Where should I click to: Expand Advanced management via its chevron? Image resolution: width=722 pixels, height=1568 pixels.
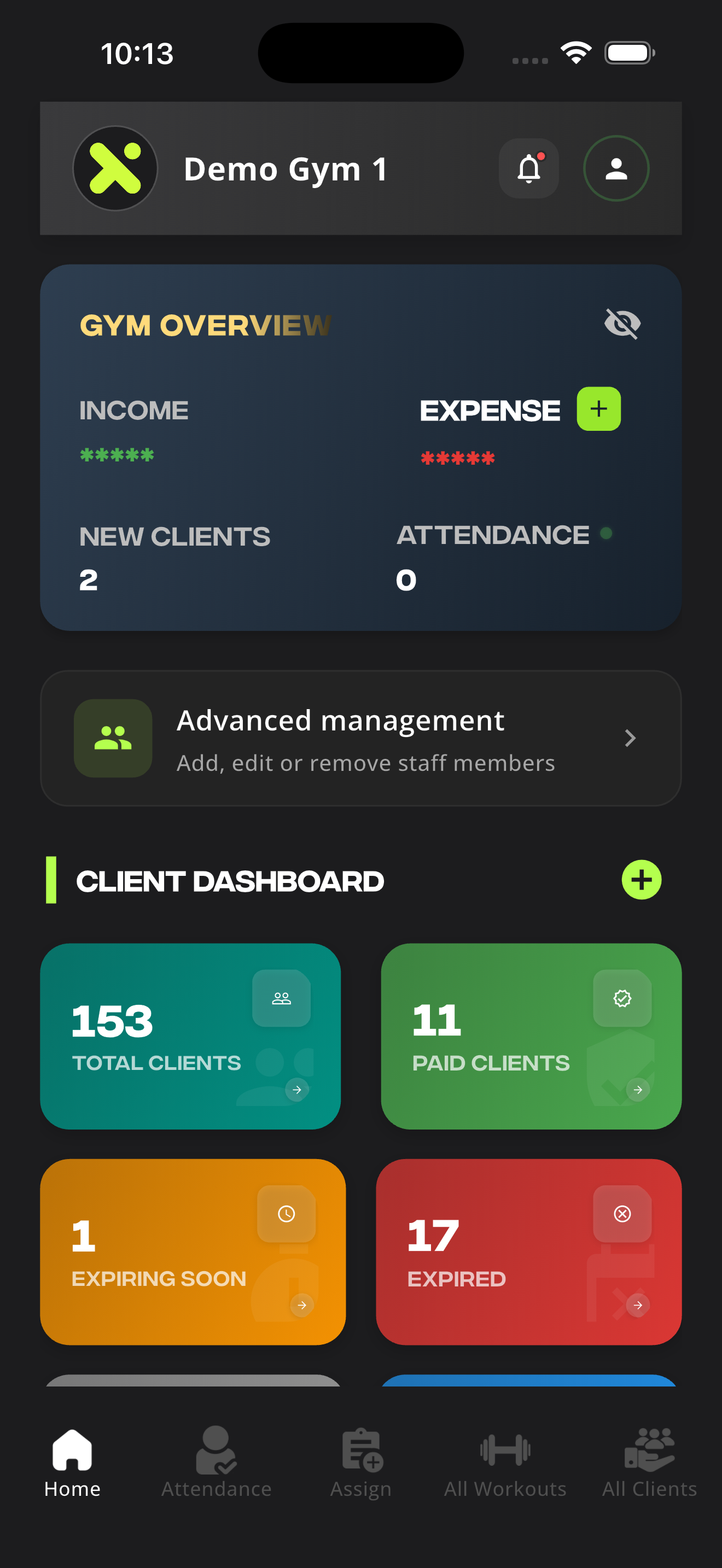coord(630,738)
